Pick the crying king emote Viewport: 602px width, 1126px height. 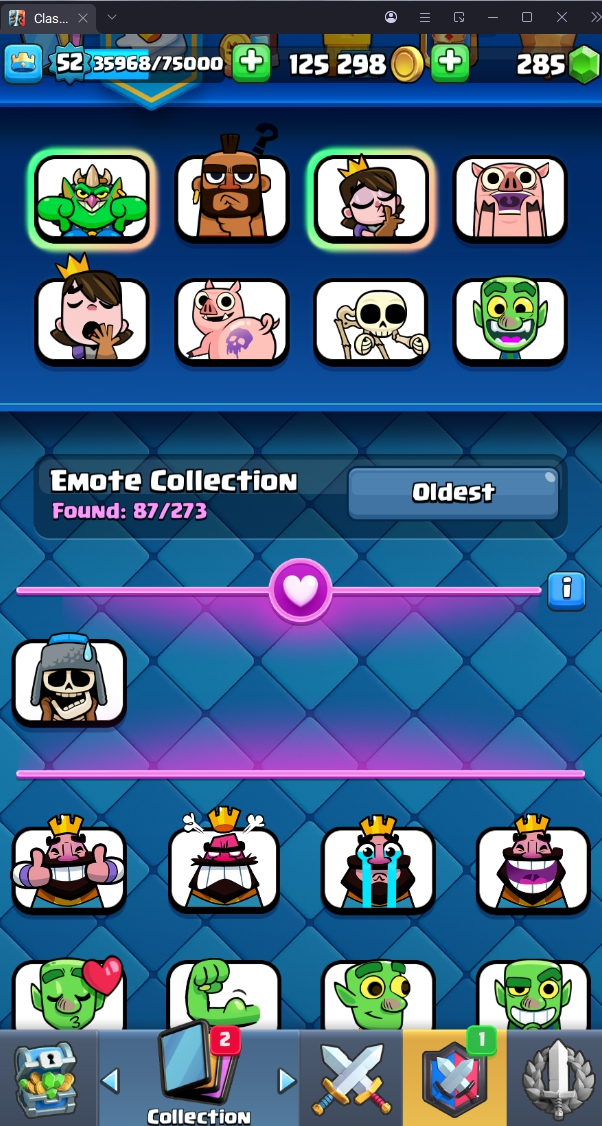pos(378,867)
